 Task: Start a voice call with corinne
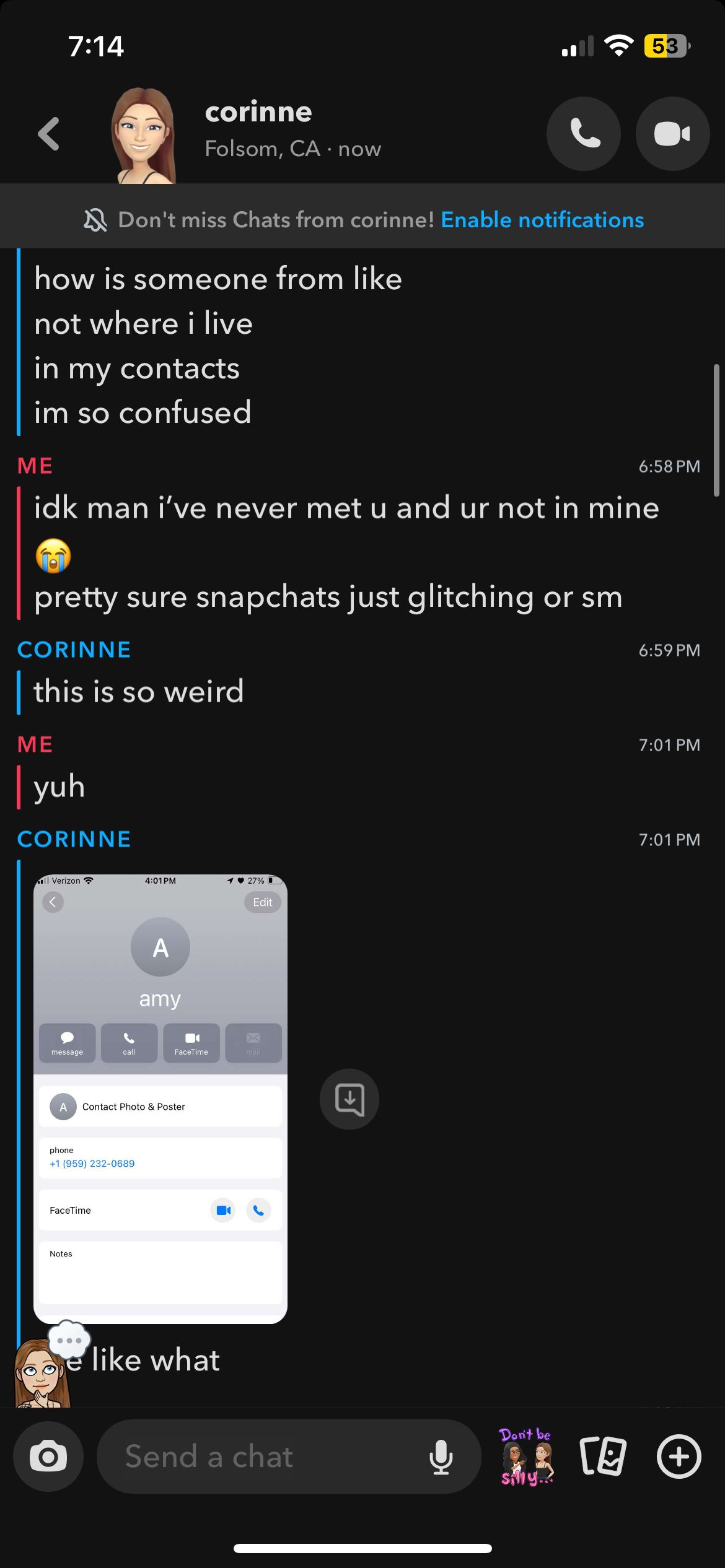click(x=584, y=134)
